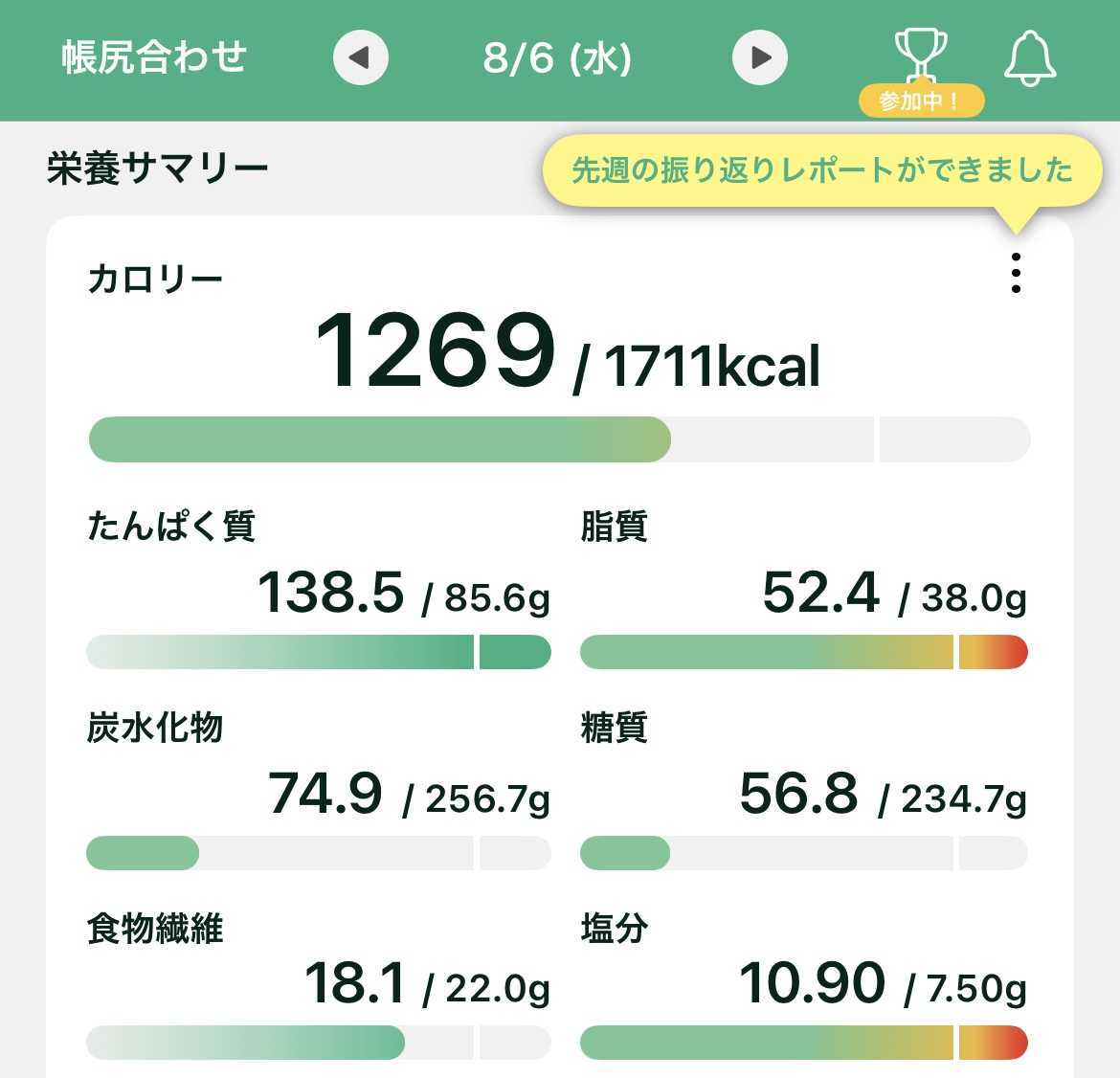Viewport: 1120px width, 1078px height.
Task: Tap the 8/6 (水) date selector
Action: pyautogui.click(x=557, y=57)
